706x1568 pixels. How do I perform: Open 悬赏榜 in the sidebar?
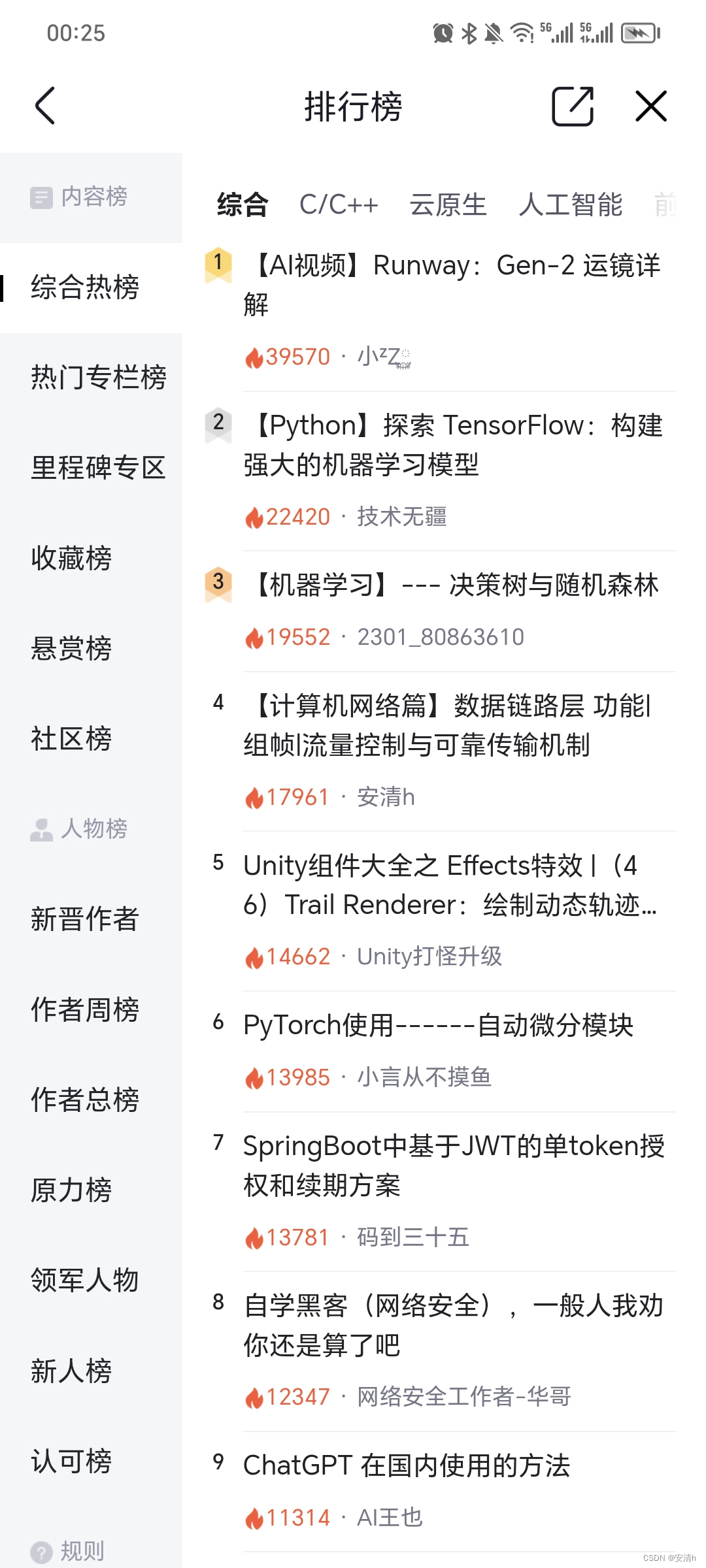[x=71, y=648]
